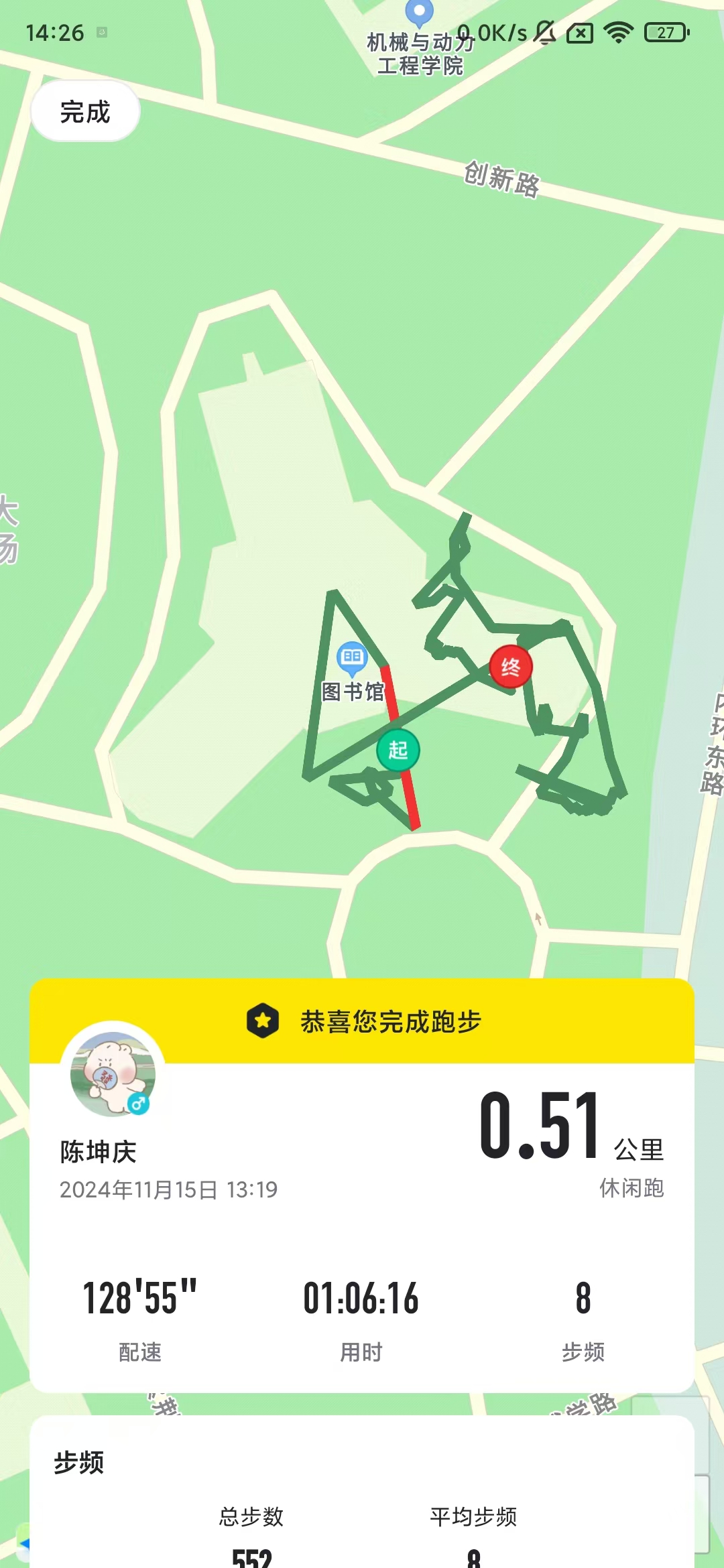Tap the 终 end marker on map
The height and width of the screenshot is (1568, 724).
511,667
